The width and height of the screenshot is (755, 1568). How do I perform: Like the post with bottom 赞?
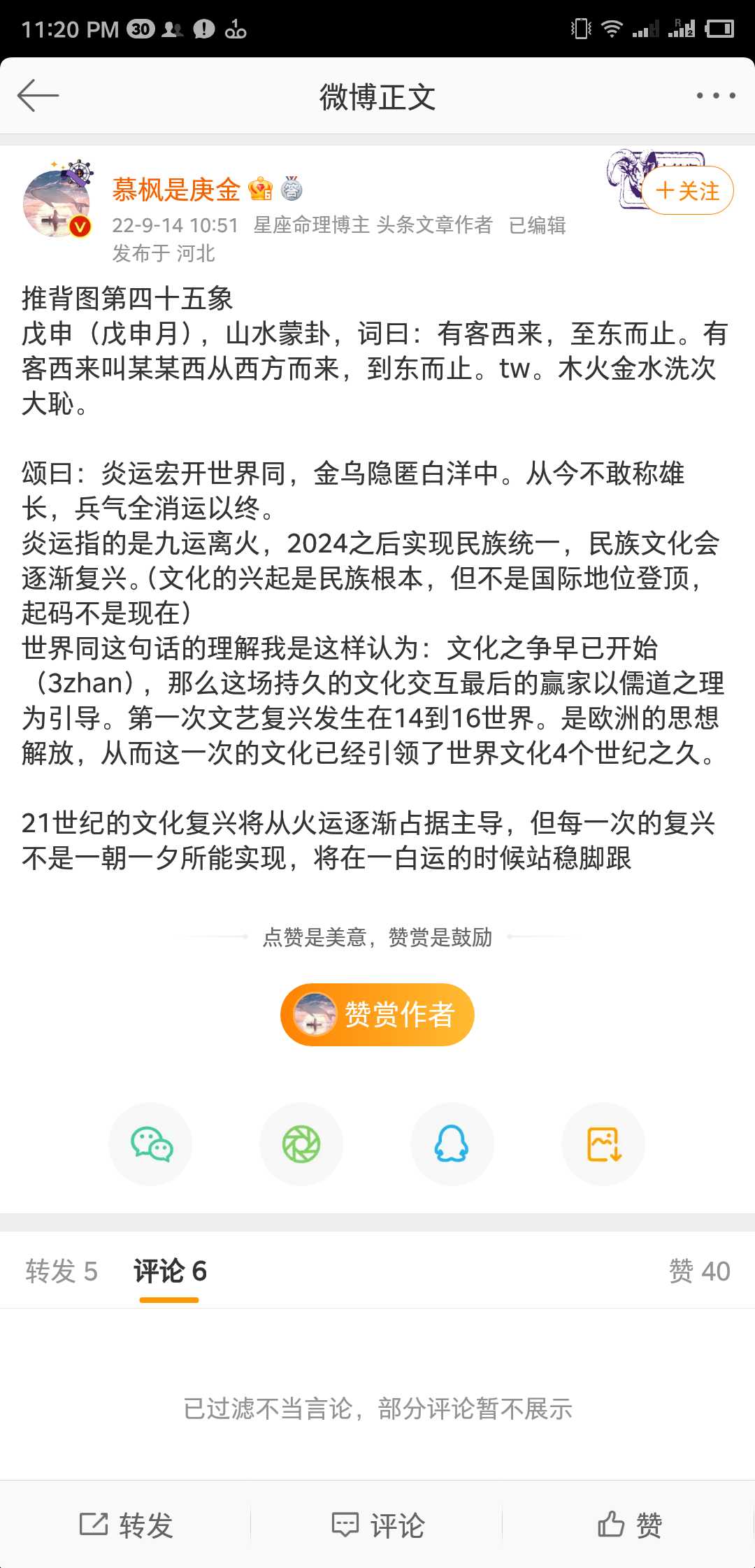pos(629,1525)
